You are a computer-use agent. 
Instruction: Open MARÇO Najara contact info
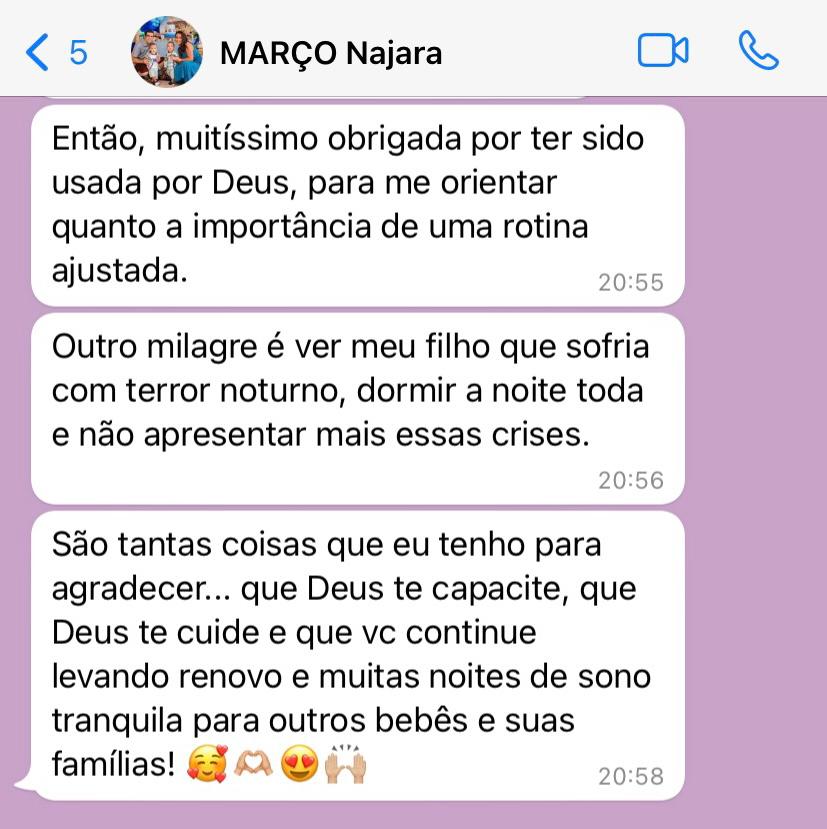[x=330, y=52]
